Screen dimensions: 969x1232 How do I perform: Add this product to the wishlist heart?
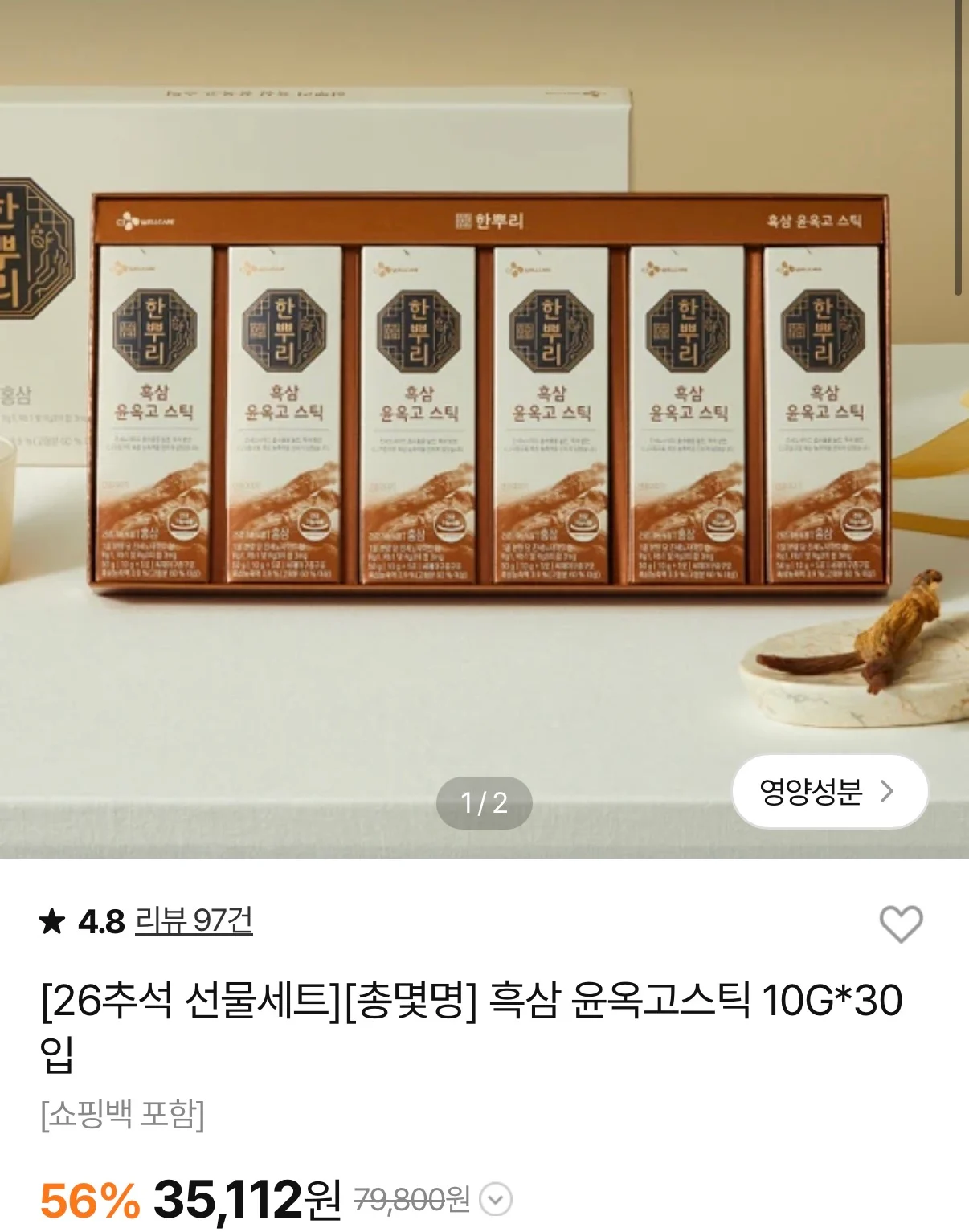901,924
